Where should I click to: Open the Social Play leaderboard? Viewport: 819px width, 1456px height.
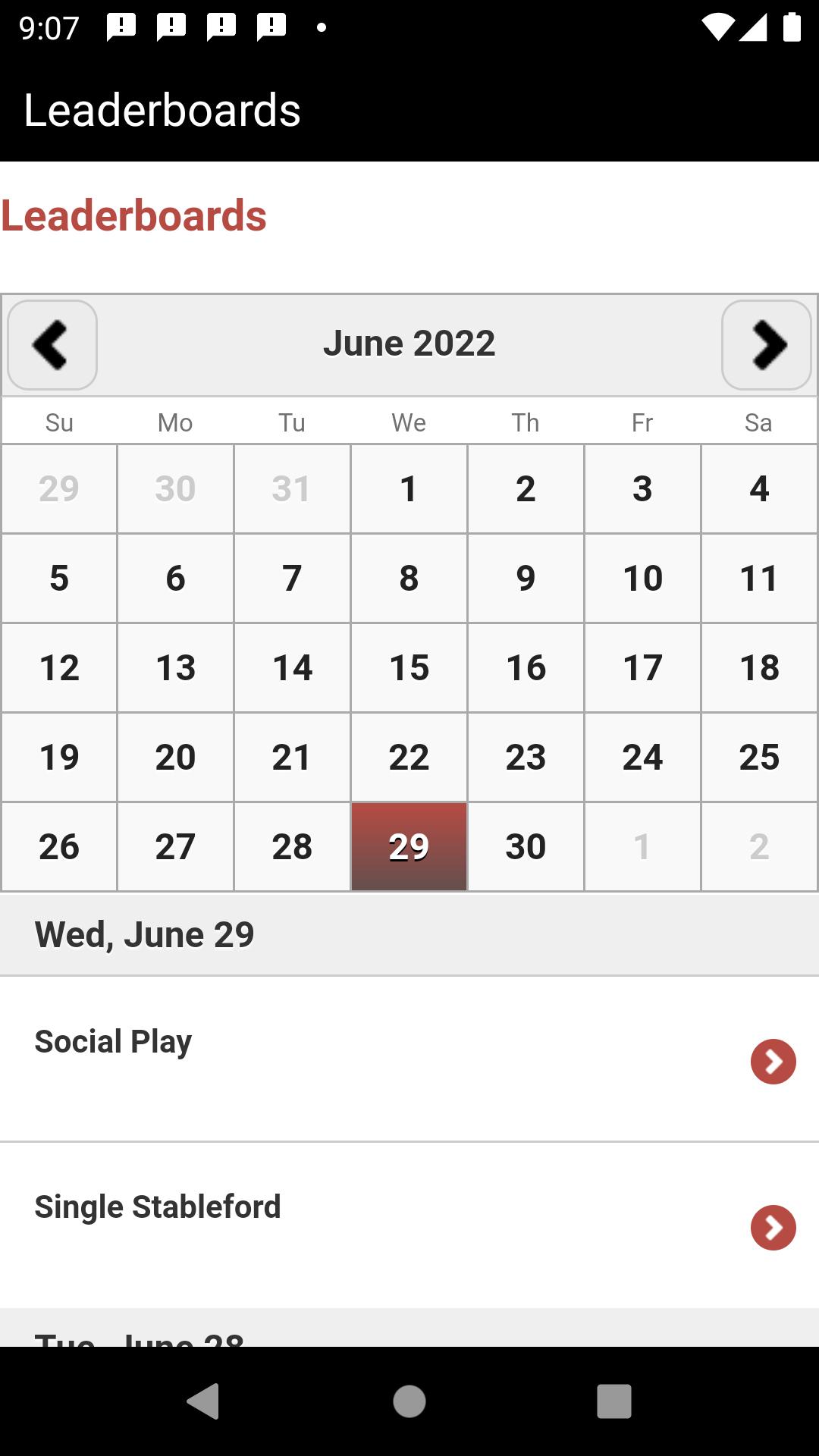(x=773, y=1062)
